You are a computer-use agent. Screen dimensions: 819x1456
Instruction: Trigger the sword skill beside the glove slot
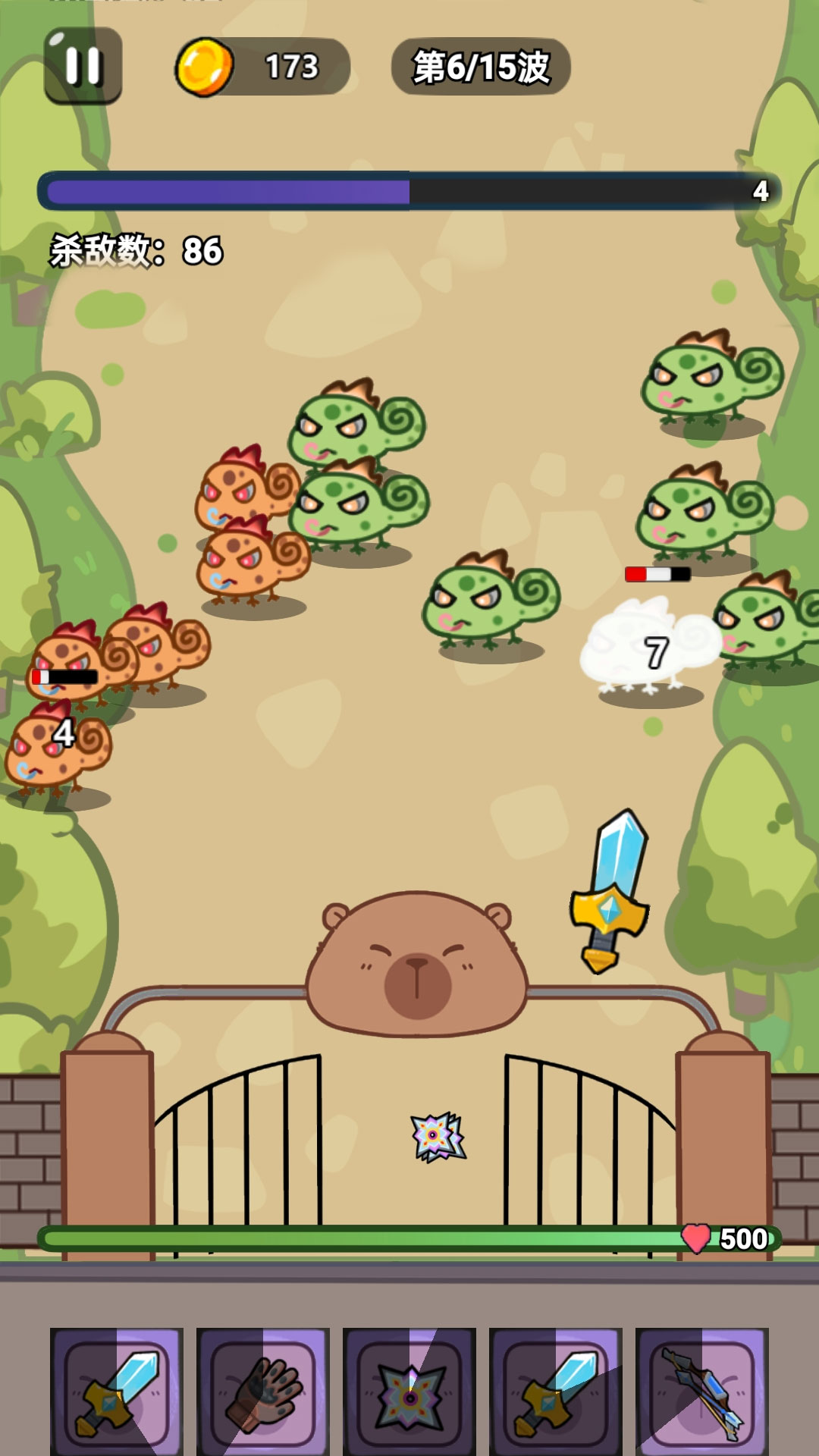coord(116,1392)
